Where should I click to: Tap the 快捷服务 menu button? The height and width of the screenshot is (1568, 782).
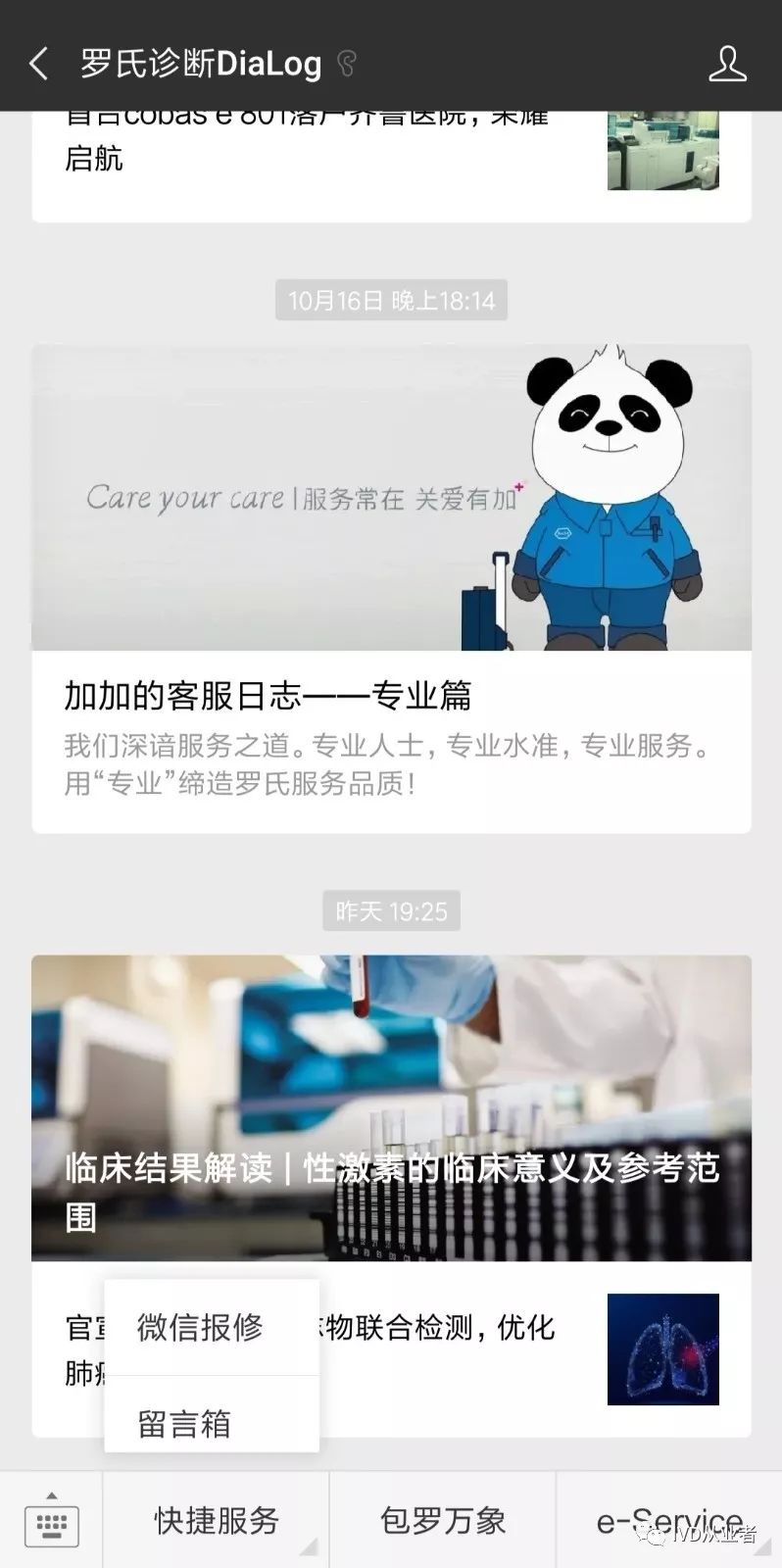217,1521
